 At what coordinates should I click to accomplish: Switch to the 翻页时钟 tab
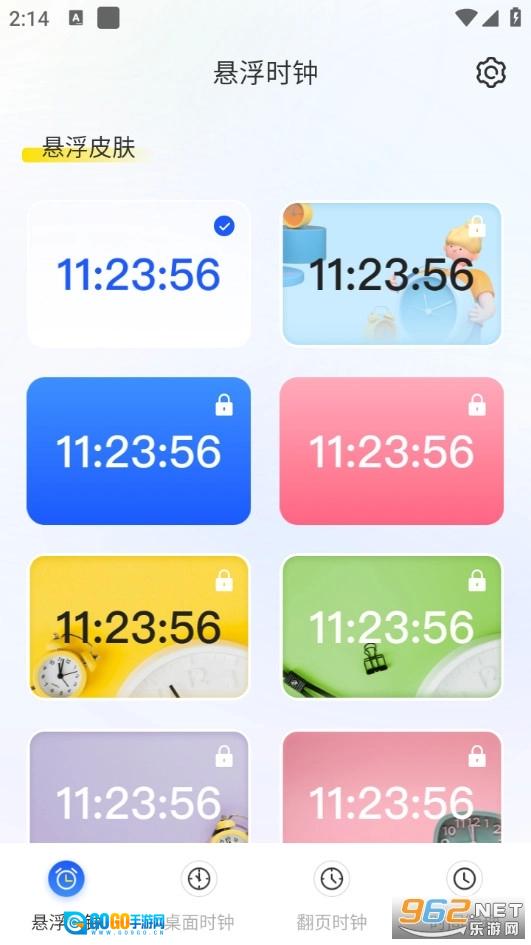pyautogui.click(x=331, y=896)
